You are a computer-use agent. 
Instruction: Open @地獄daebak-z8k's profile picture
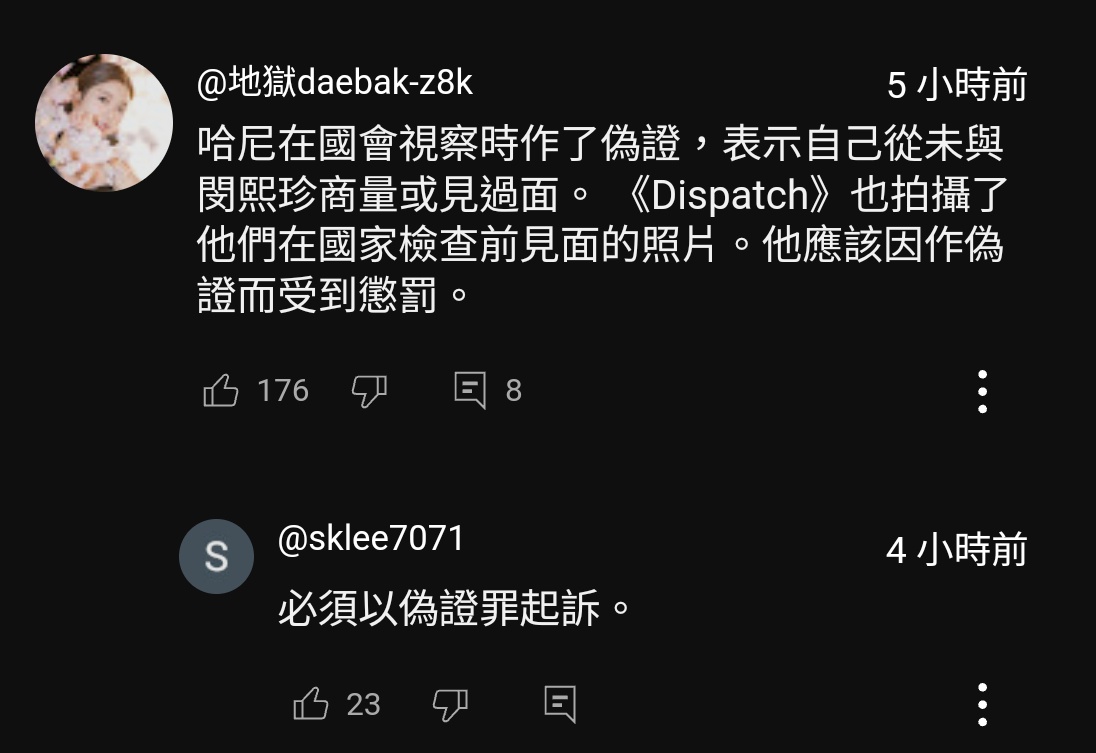click(104, 123)
